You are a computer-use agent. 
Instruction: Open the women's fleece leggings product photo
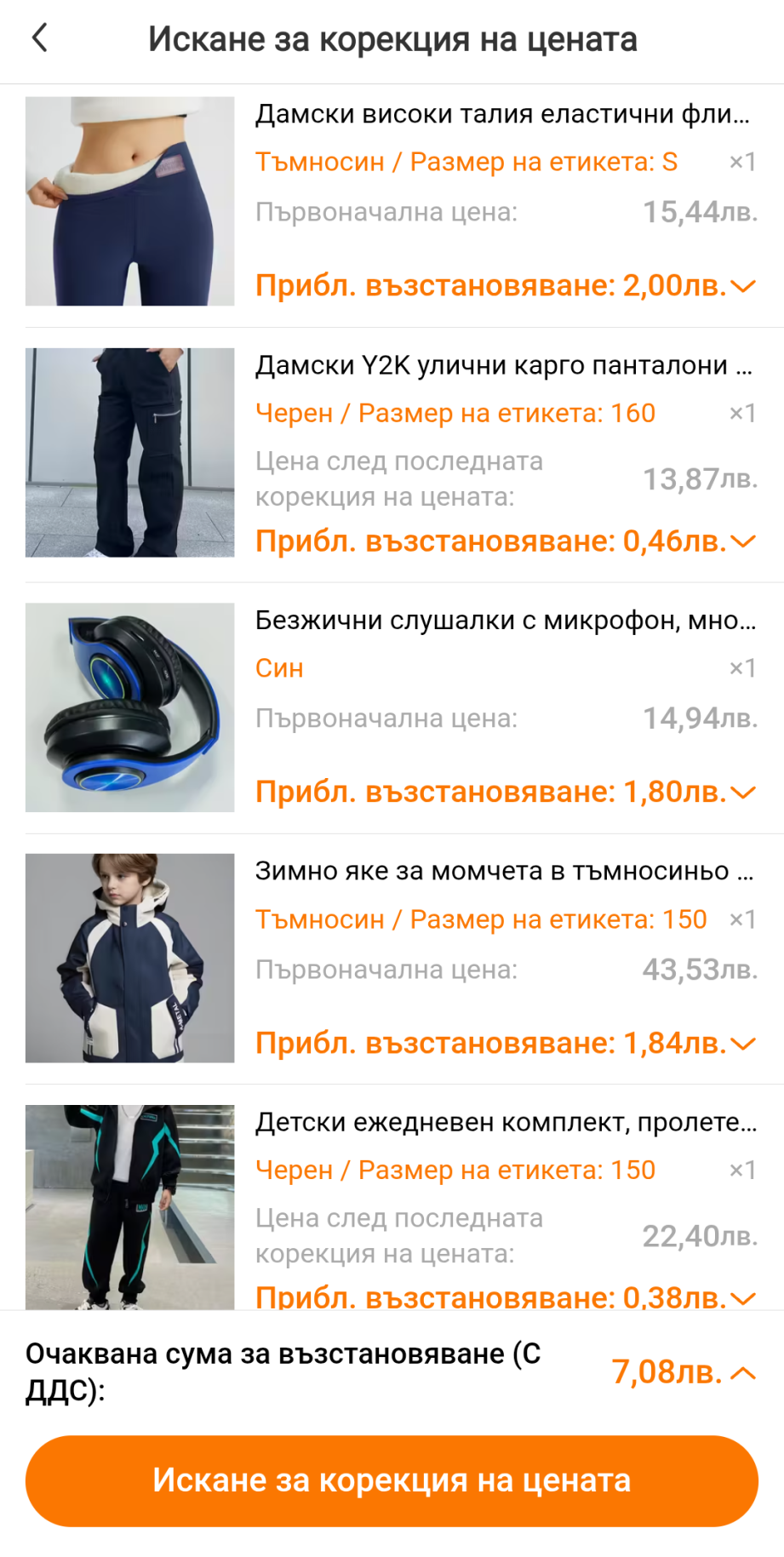[129, 201]
